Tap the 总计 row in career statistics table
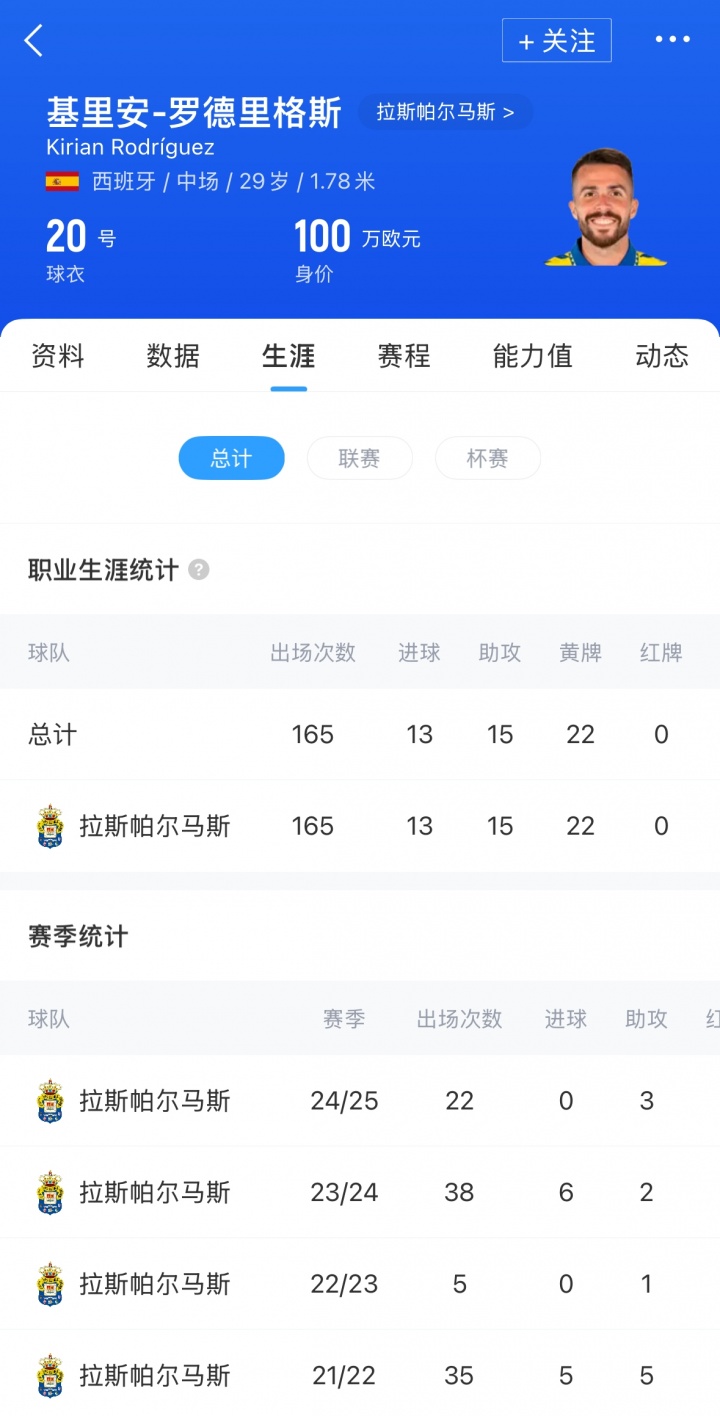 pyautogui.click(x=360, y=734)
